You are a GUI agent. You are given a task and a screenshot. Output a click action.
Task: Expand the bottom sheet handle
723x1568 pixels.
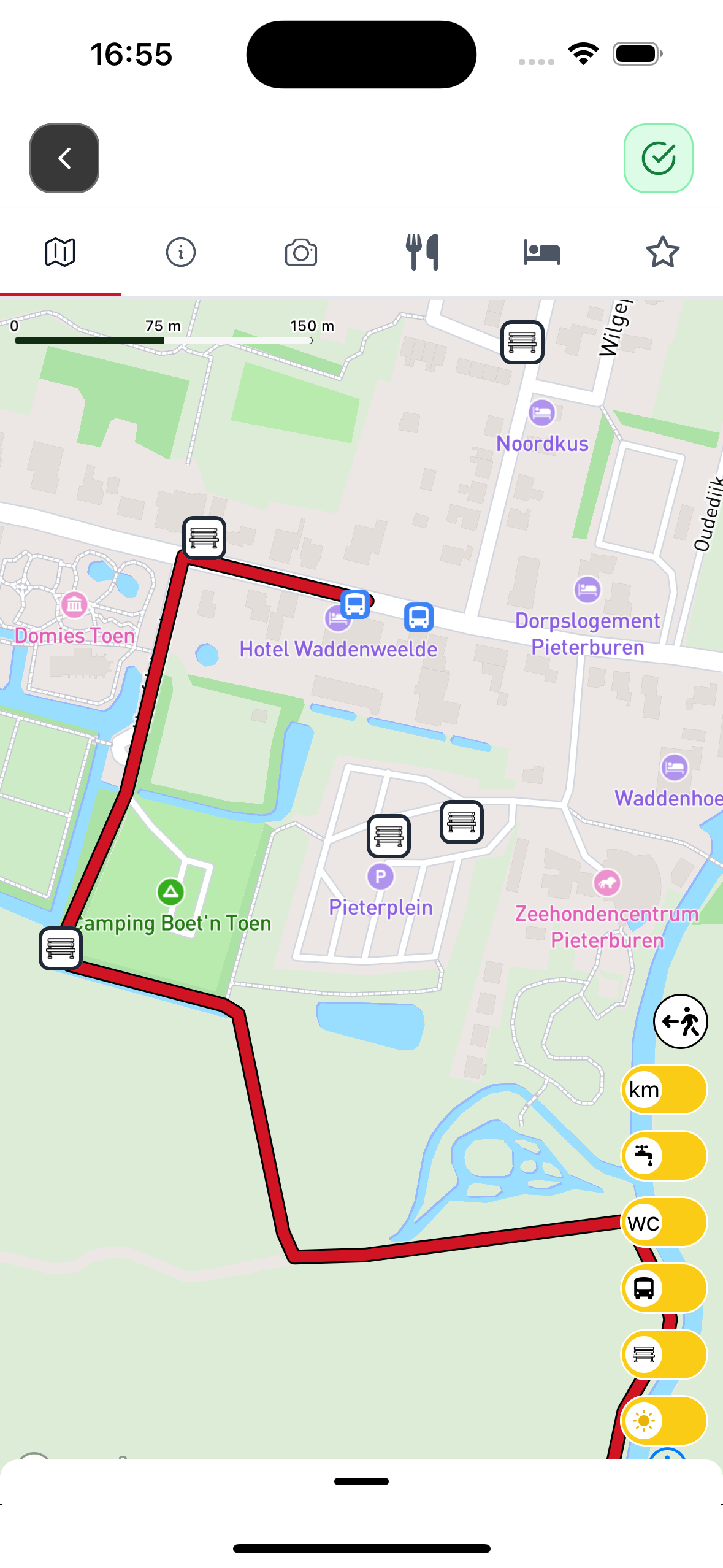tap(361, 1482)
